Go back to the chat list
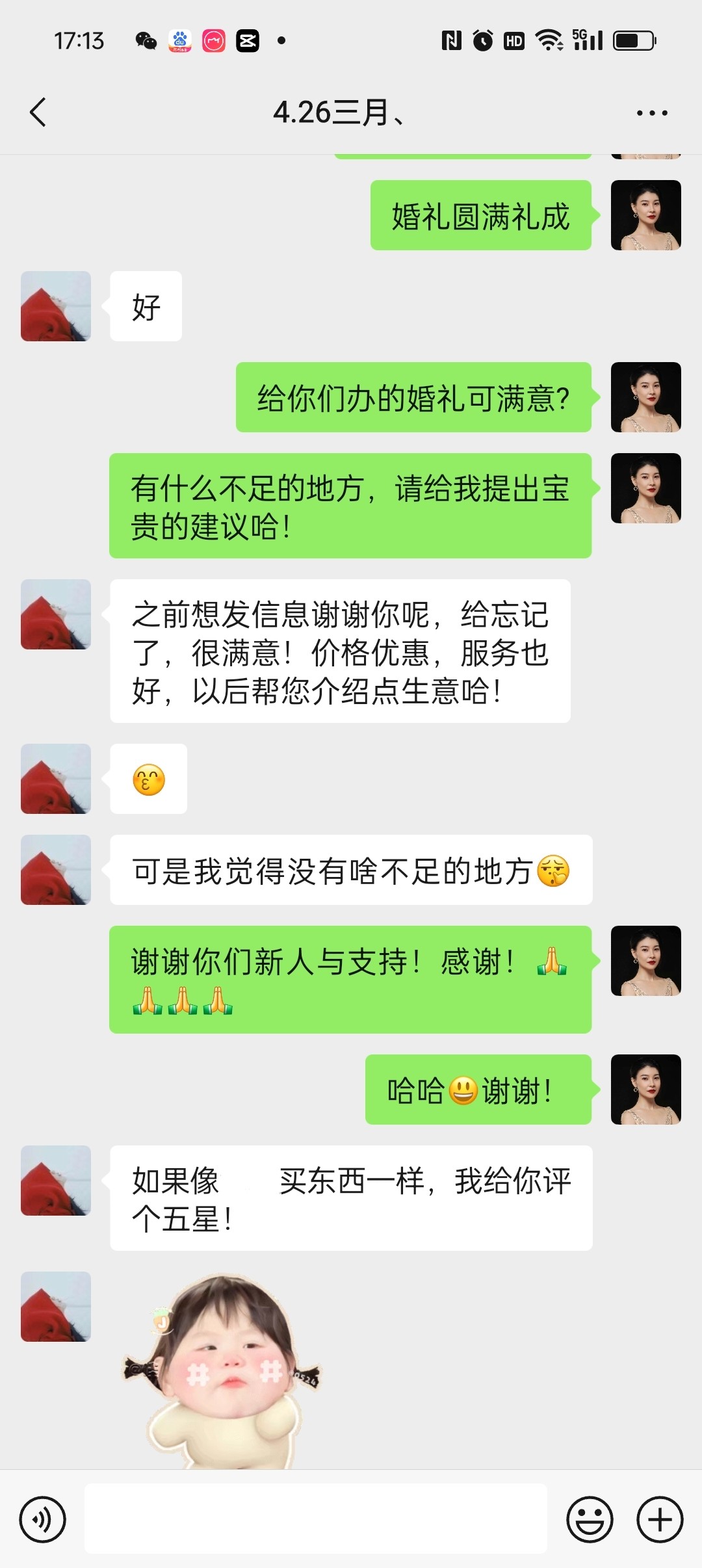702x1568 pixels. click(x=38, y=112)
